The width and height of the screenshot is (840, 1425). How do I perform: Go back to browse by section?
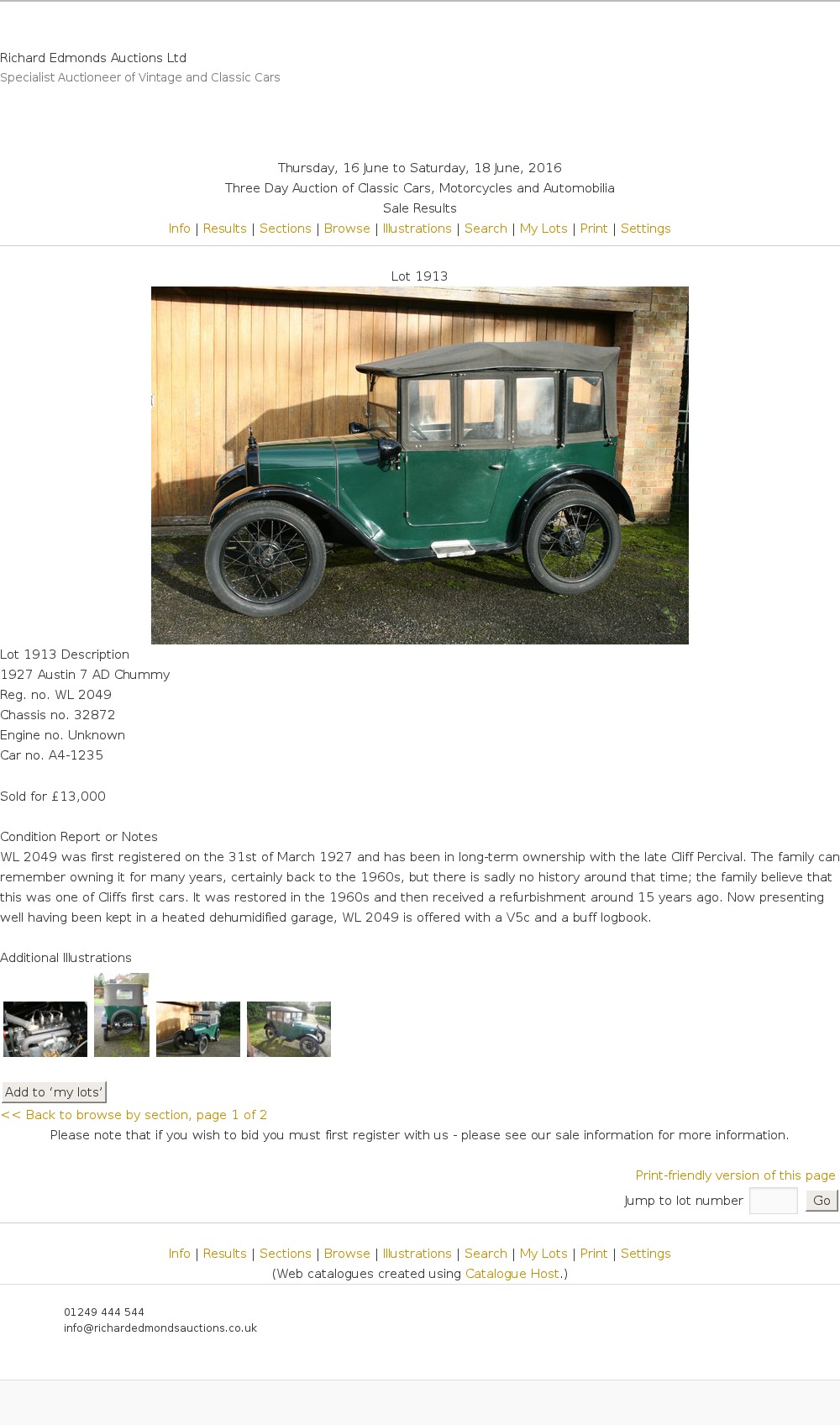tap(134, 1115)
